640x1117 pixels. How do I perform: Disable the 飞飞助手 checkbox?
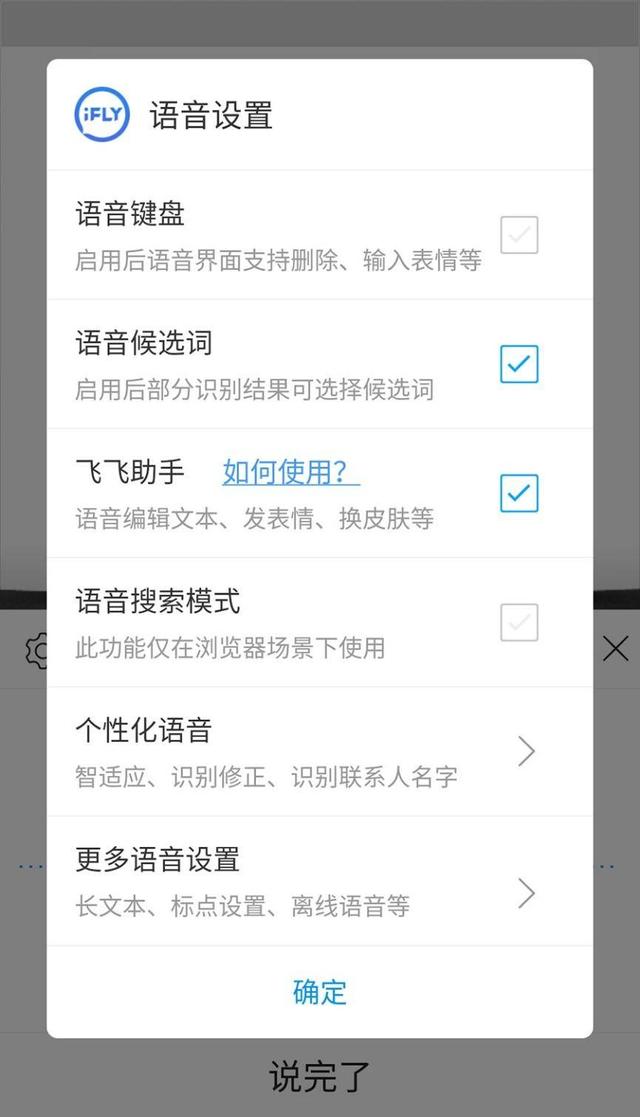[519, 493]
